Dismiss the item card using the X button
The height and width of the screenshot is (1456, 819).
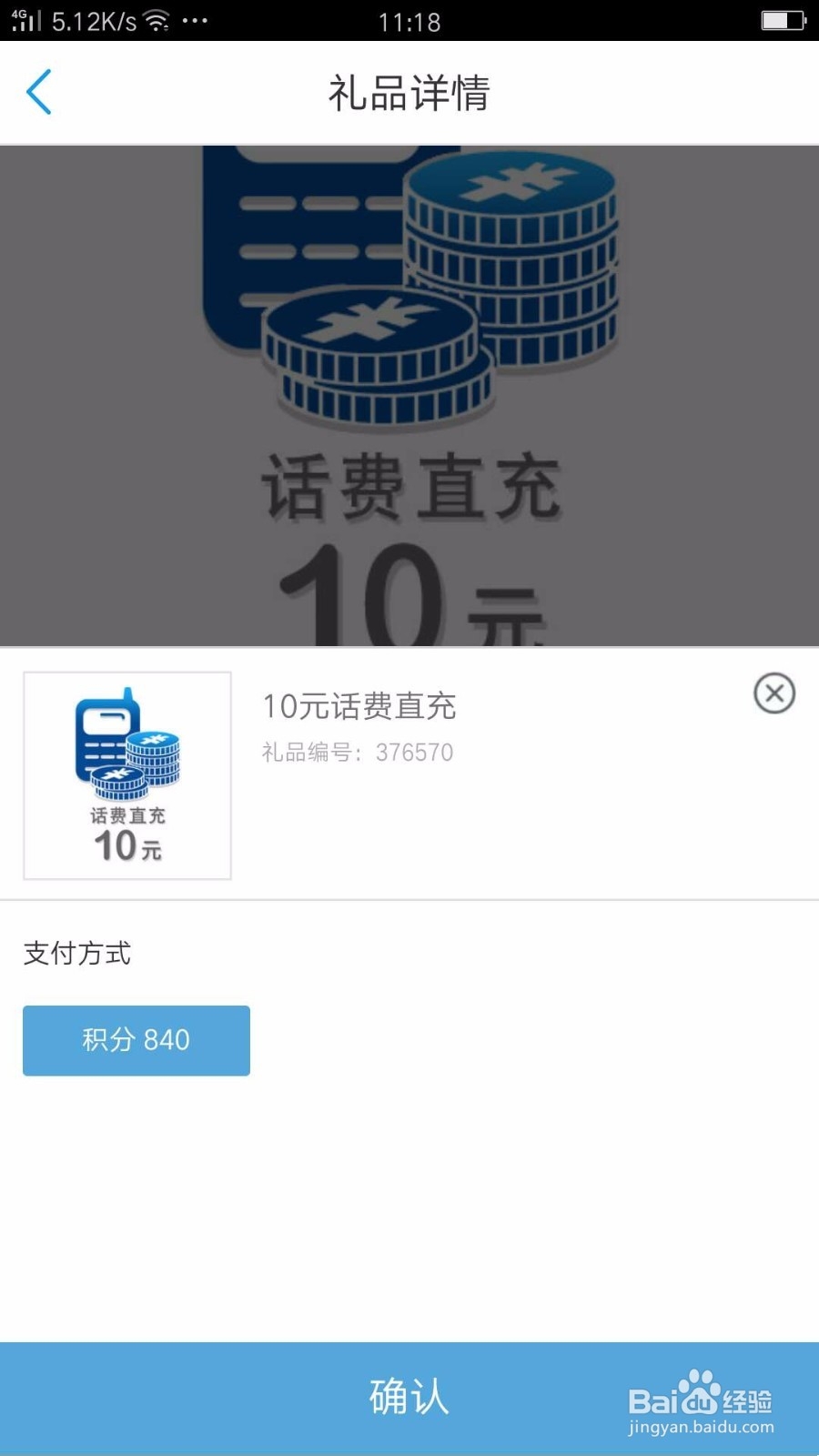coord(773,694)
